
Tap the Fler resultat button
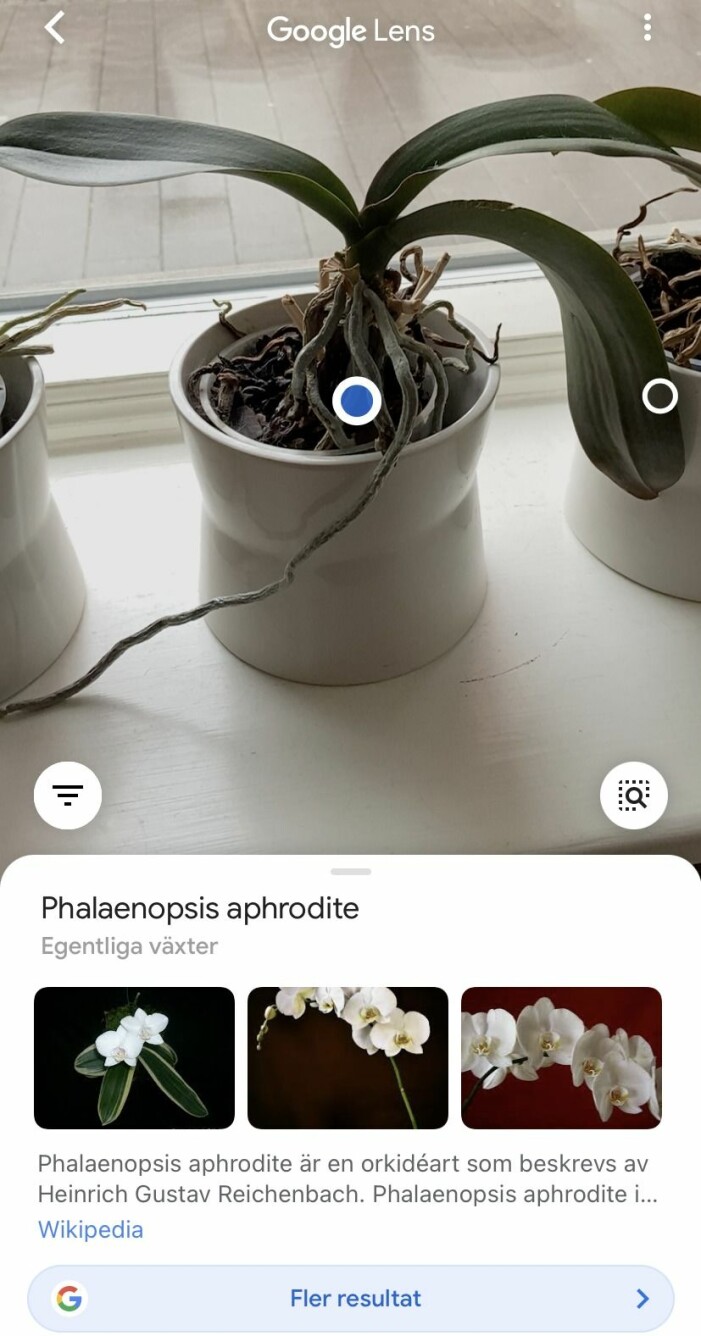click(350, 1299)
